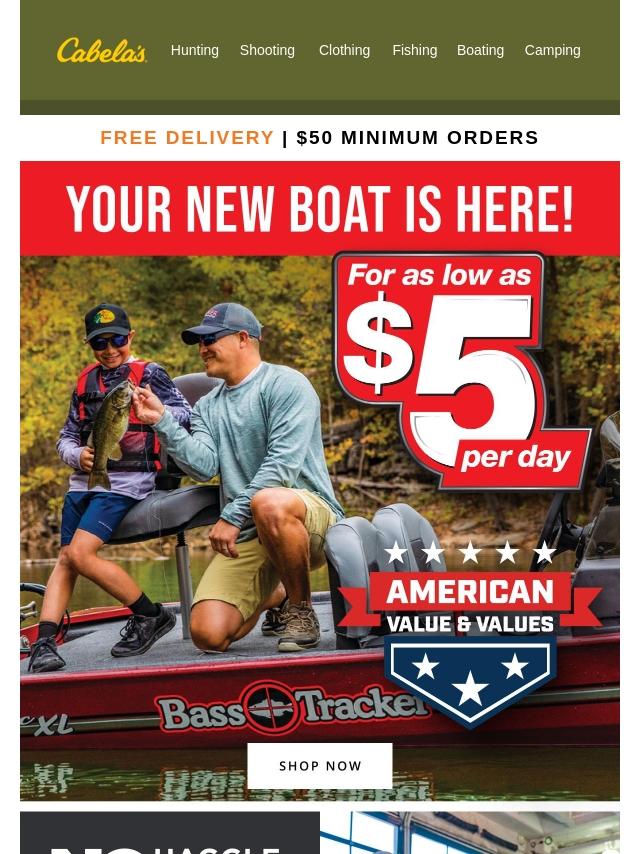Open the Clothing category

coord(344,50)
